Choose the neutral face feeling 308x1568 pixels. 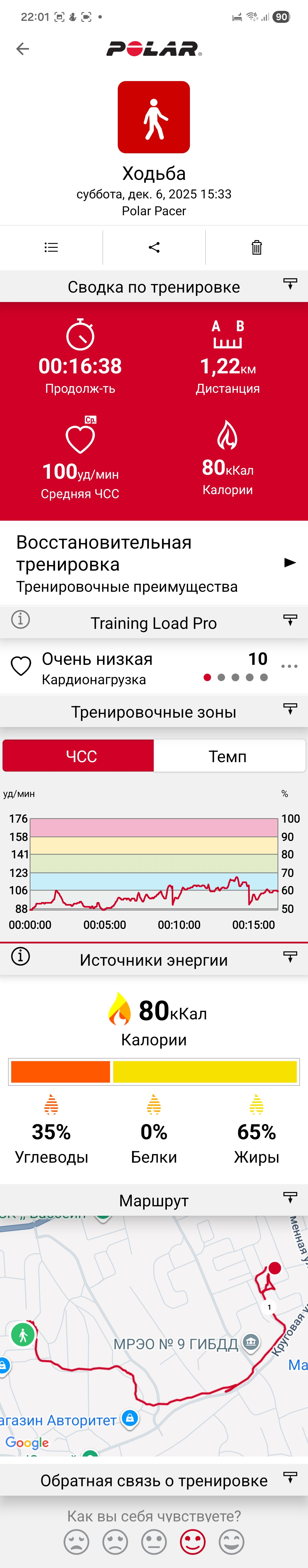[x=154, y=1542]
